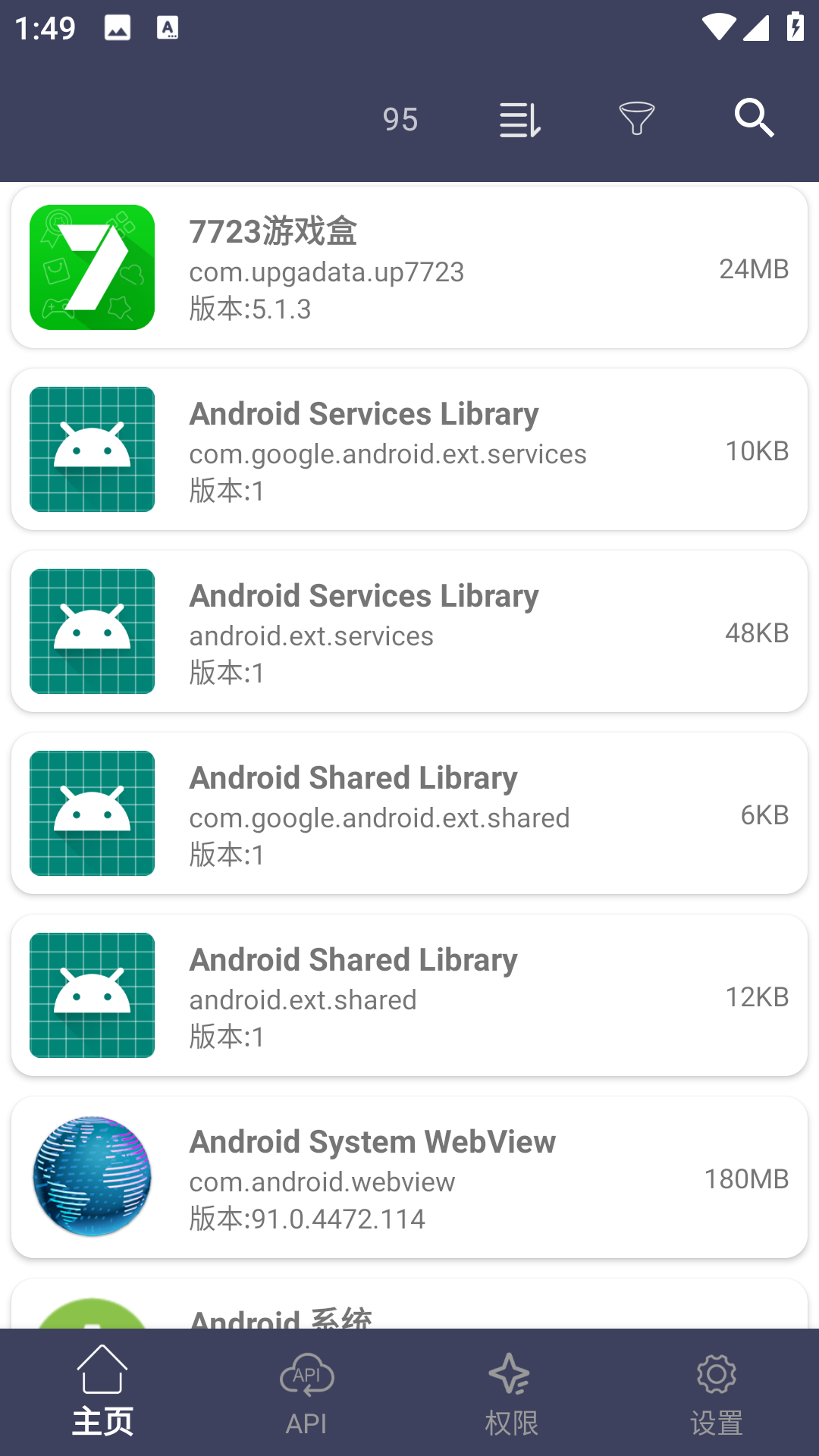
Task: Open the filter funnel icon
Action: [636, 119]
